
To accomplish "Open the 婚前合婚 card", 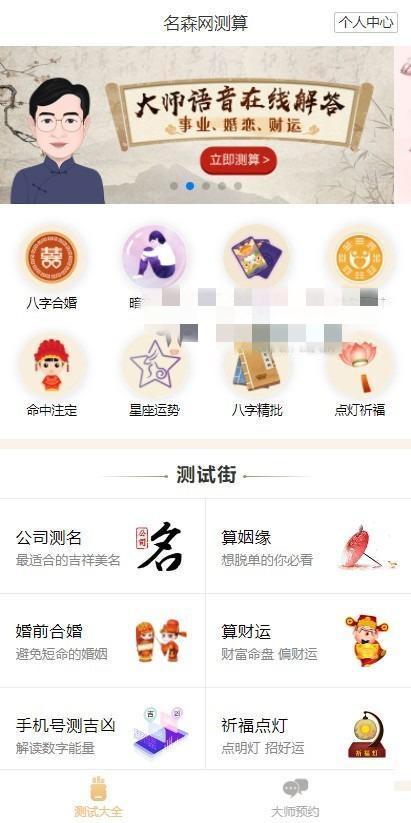I will tap(102, 640).
